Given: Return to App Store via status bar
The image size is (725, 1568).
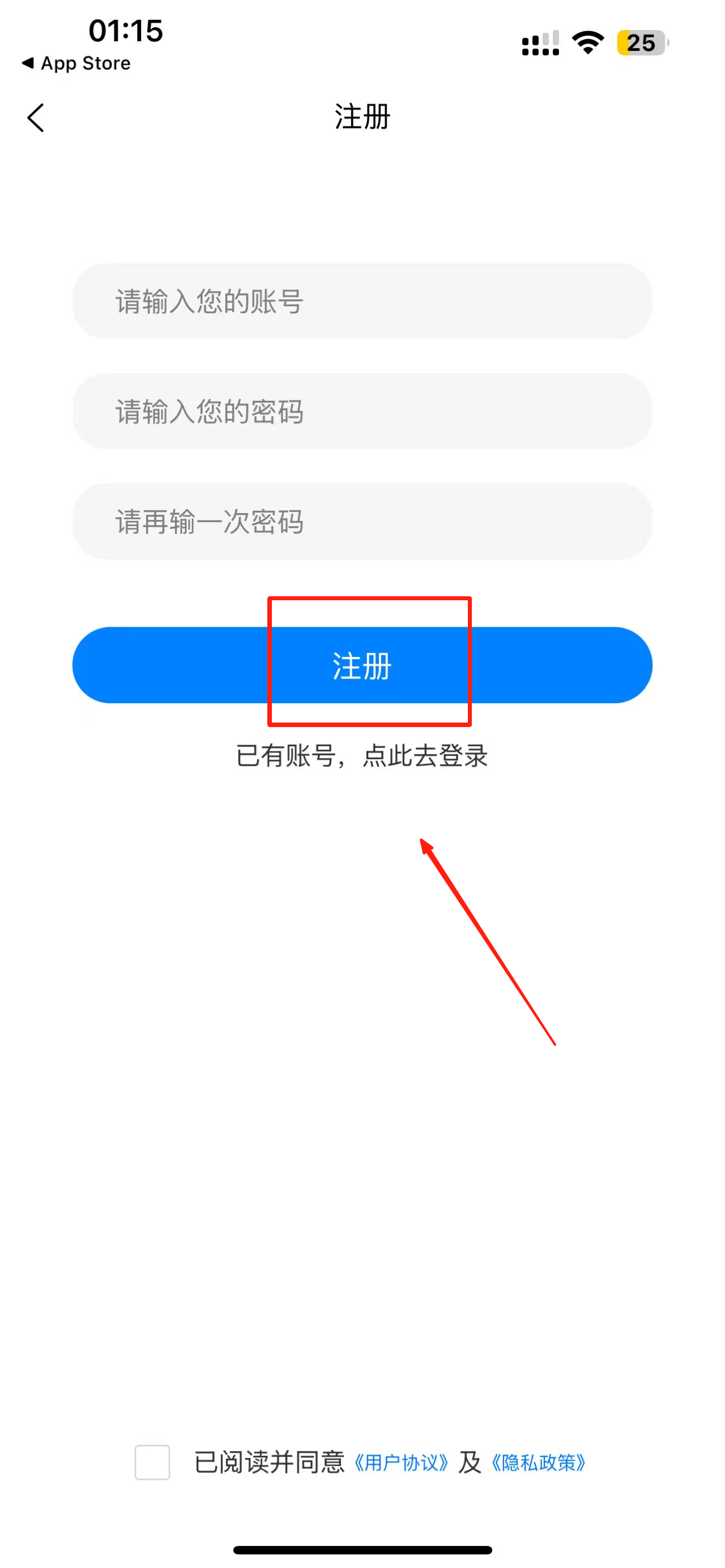Looking at the screenshot, I should [76, 63].
